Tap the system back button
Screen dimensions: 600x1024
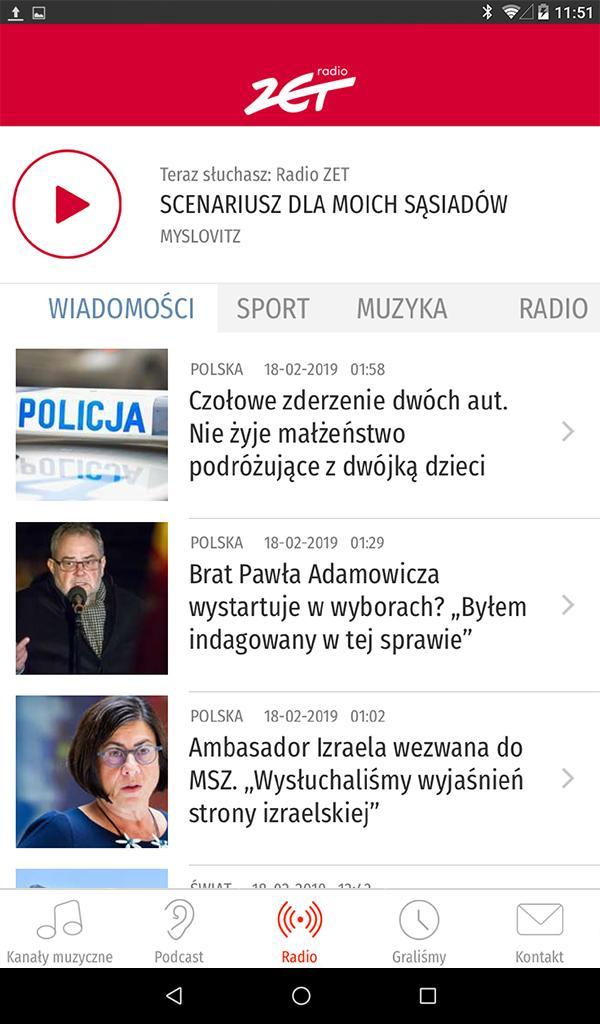tap(174, 996)
